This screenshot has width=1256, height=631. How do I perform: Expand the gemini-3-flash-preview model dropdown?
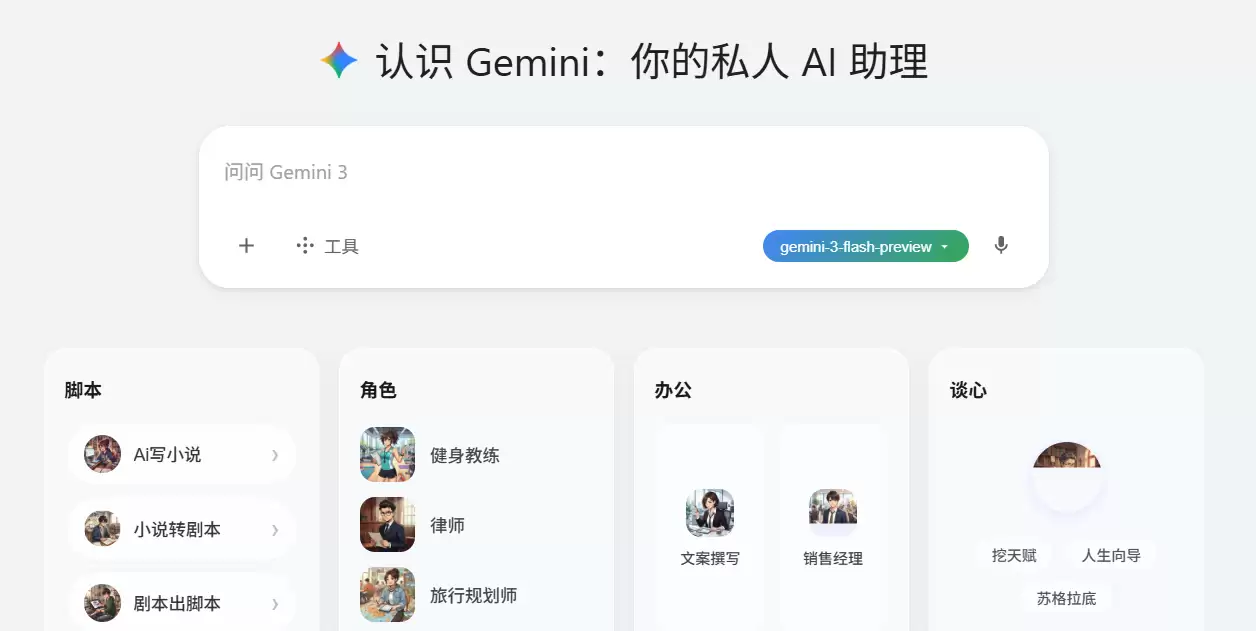pos(865,246)
